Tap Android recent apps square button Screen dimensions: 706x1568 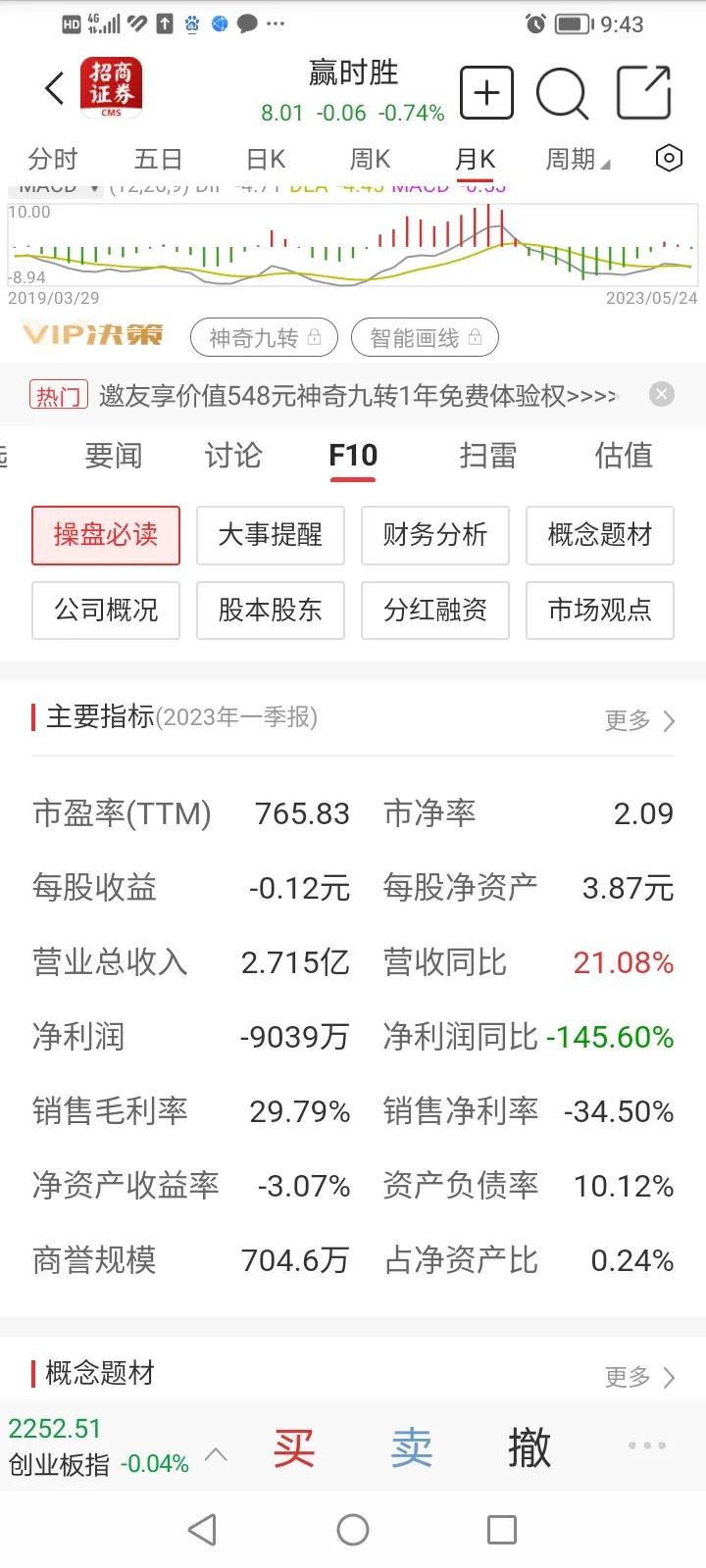[x=501, y=1528]
